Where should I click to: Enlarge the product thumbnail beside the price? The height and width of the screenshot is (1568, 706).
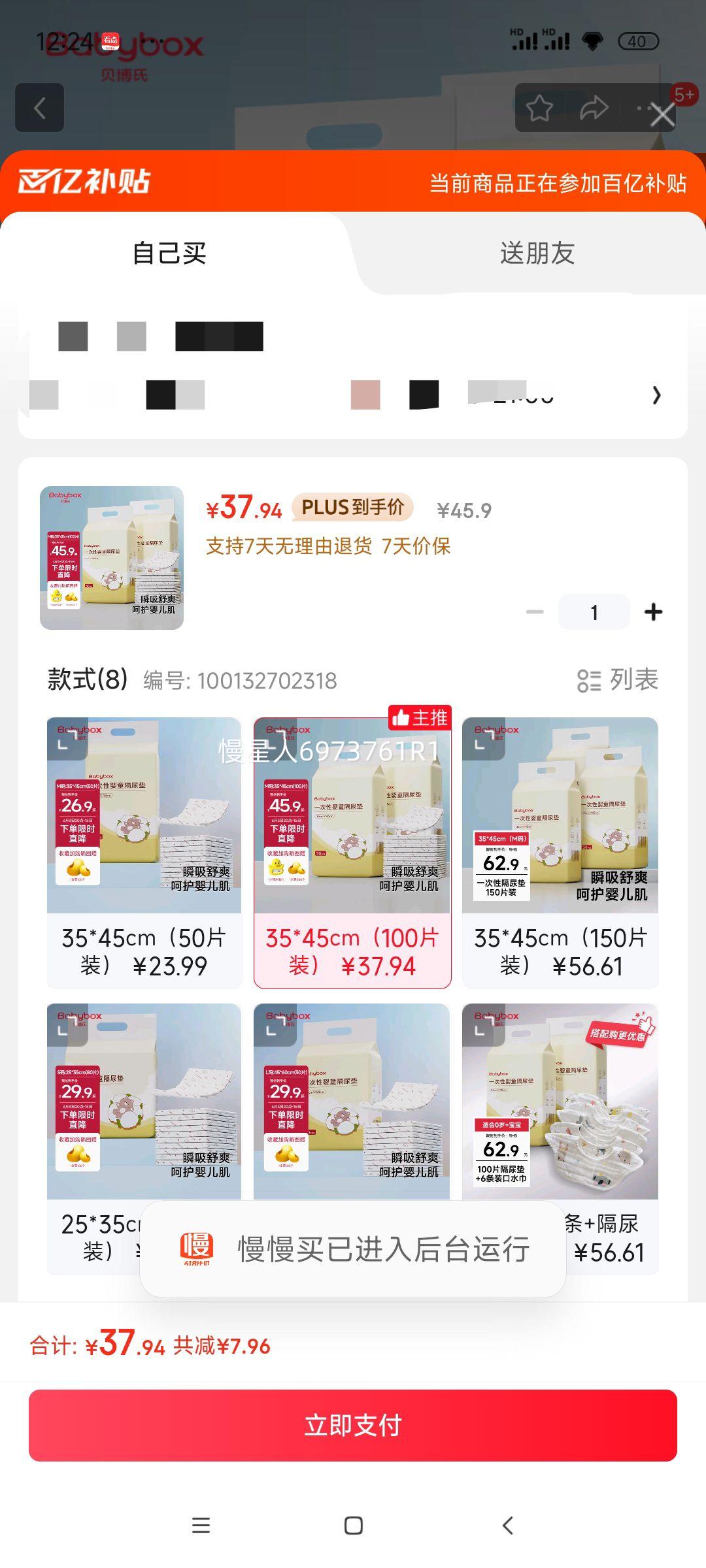coord(112,558)
